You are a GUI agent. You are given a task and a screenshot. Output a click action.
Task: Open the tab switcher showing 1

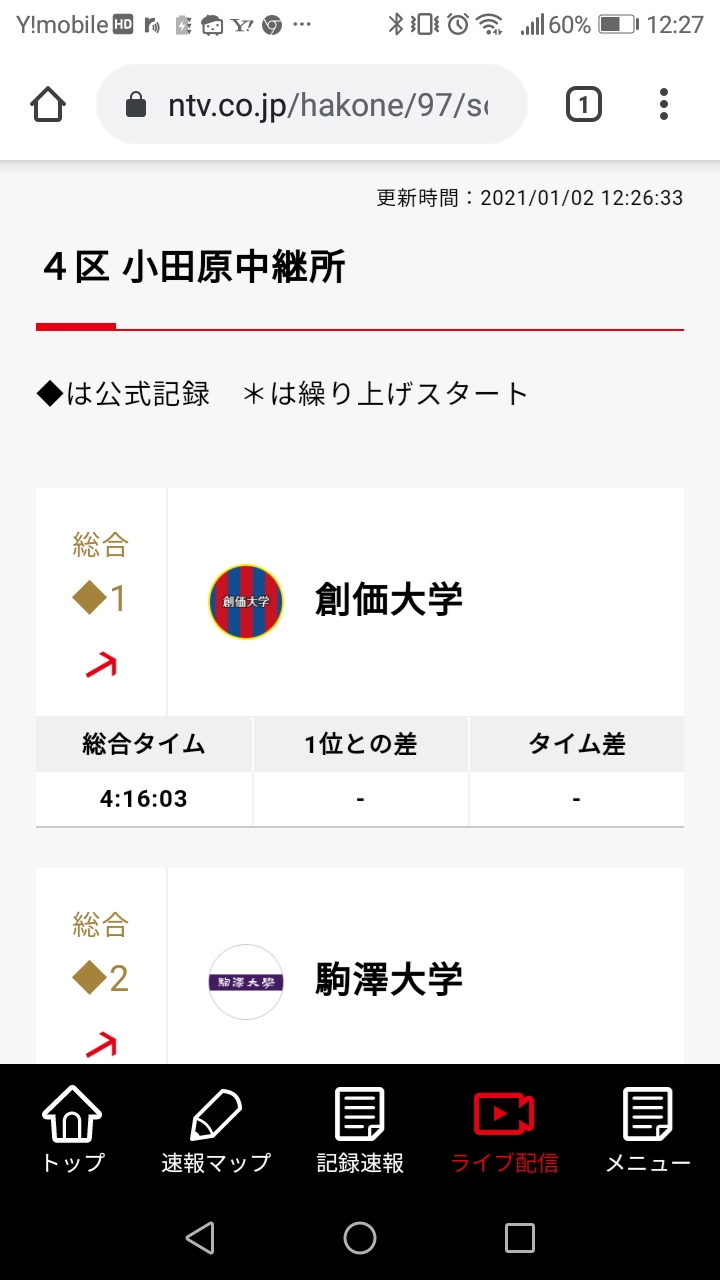[583, 104]
